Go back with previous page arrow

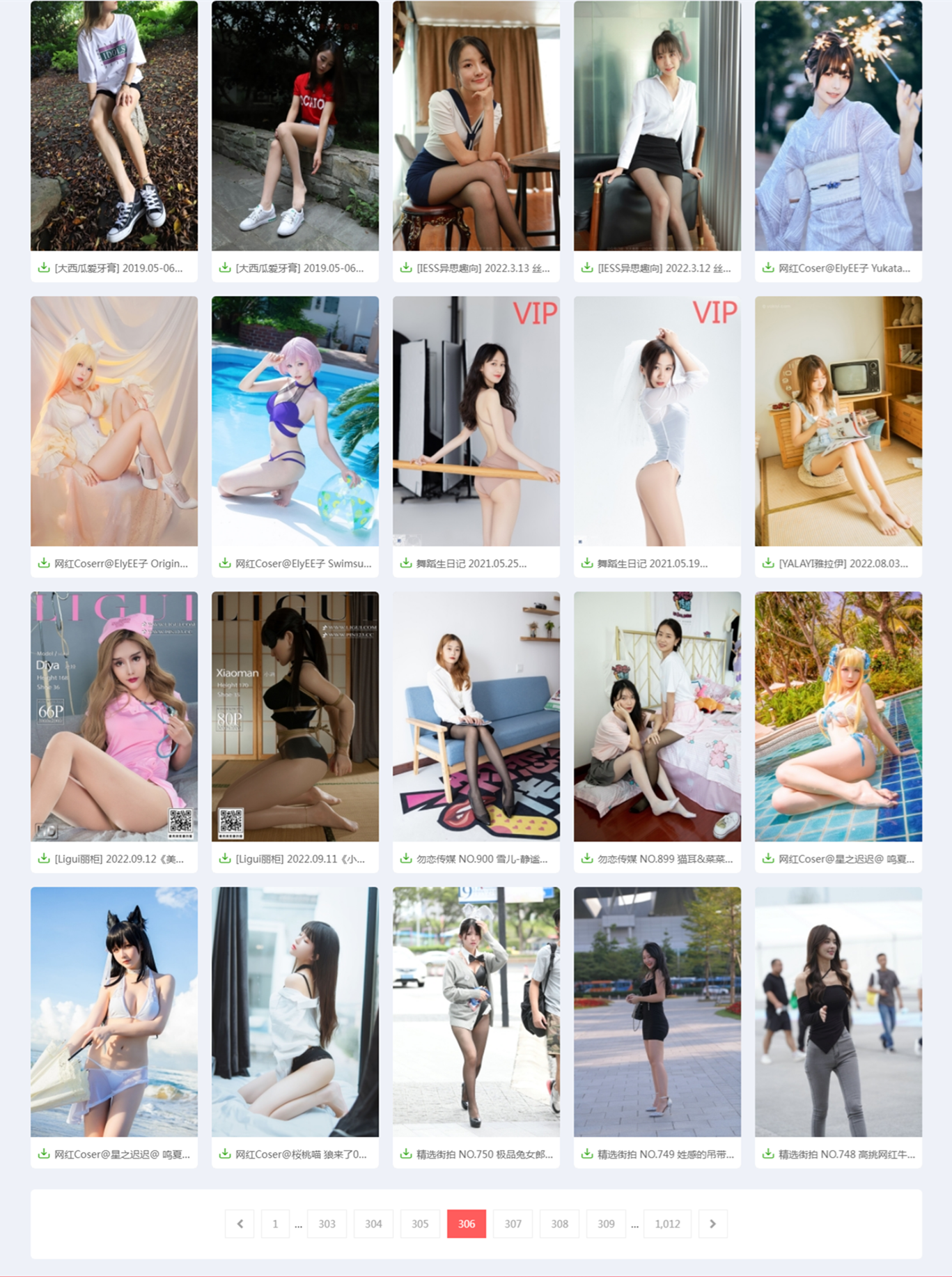point(240,1223)
